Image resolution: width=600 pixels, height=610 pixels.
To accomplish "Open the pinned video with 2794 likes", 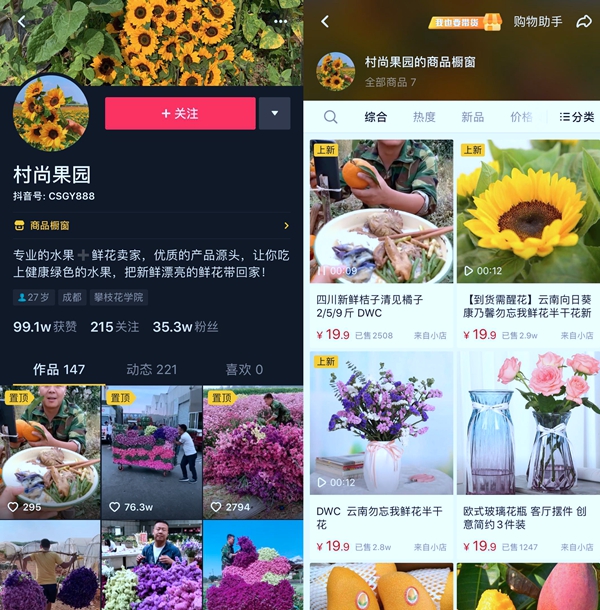I will (253, 450).
